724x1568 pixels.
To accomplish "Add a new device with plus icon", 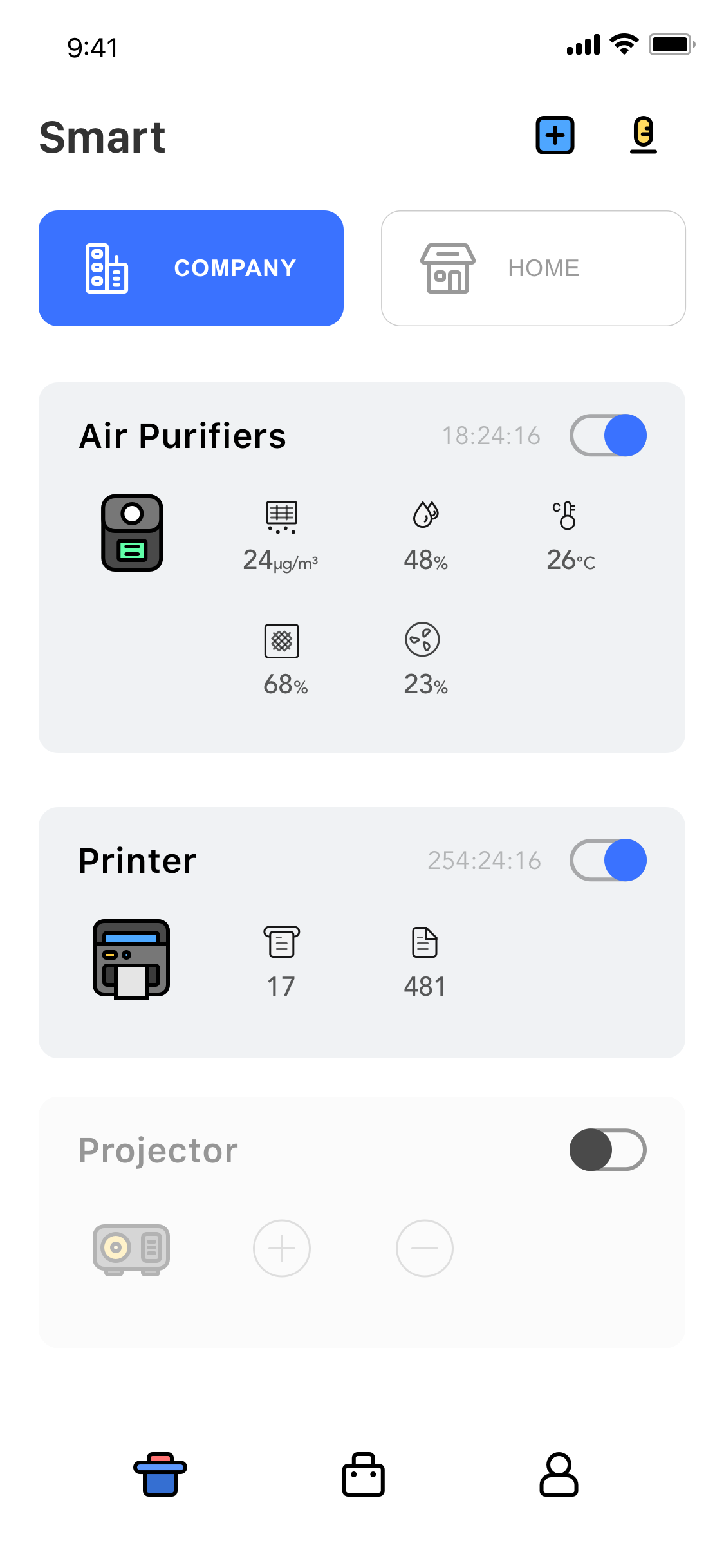I will tap(555, 135).
